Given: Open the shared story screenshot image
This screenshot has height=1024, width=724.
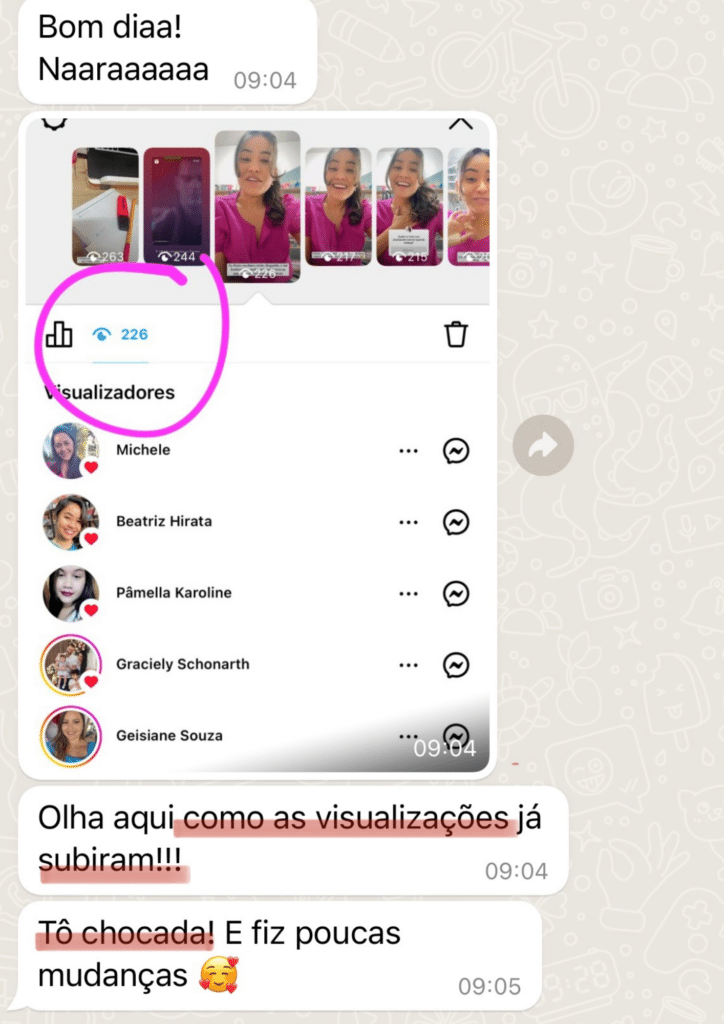Looking at the screenshot, I should tap(258, 440).
